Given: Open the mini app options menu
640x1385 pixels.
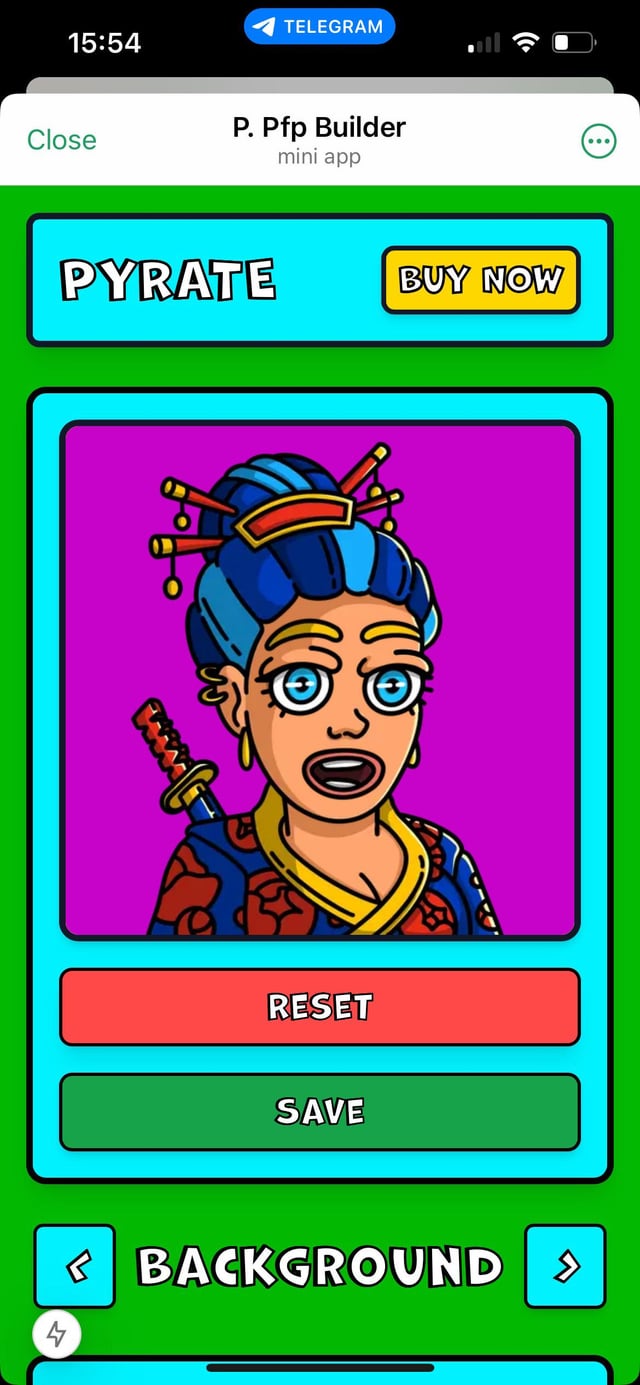Looking at the screenshot, I should pyautogui.click(x=599, y=142).
